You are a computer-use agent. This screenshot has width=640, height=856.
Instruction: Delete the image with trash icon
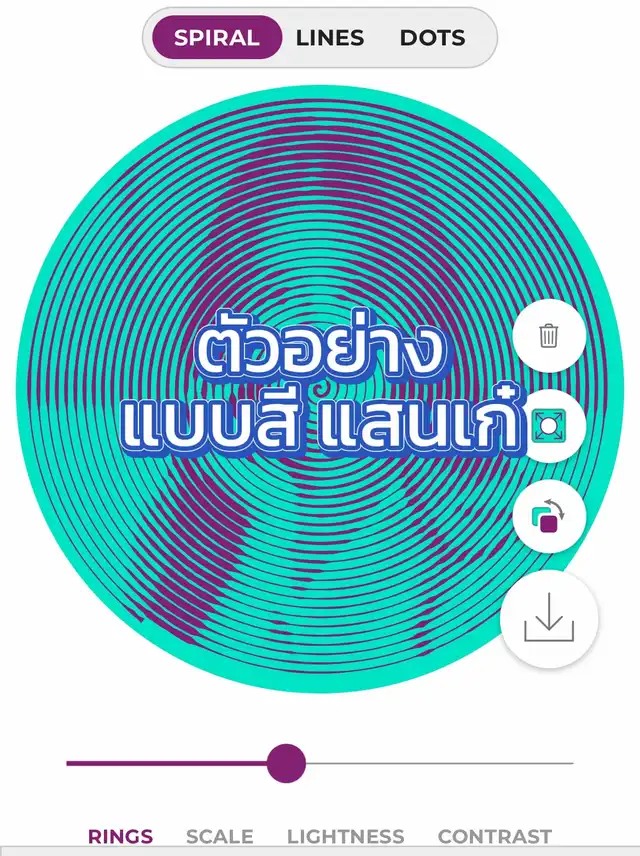click(548, 335)
